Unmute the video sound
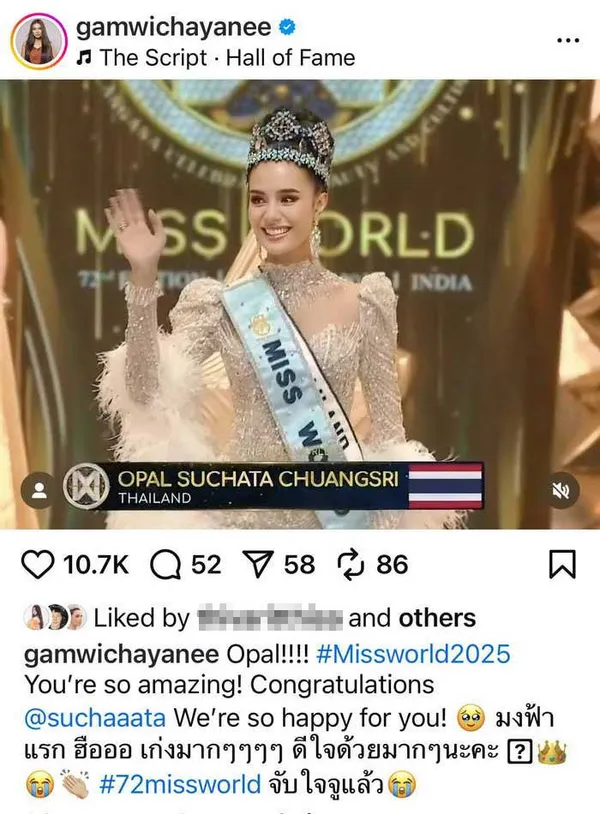The width and height of the screenshot is (600, 814). point(561,490)
